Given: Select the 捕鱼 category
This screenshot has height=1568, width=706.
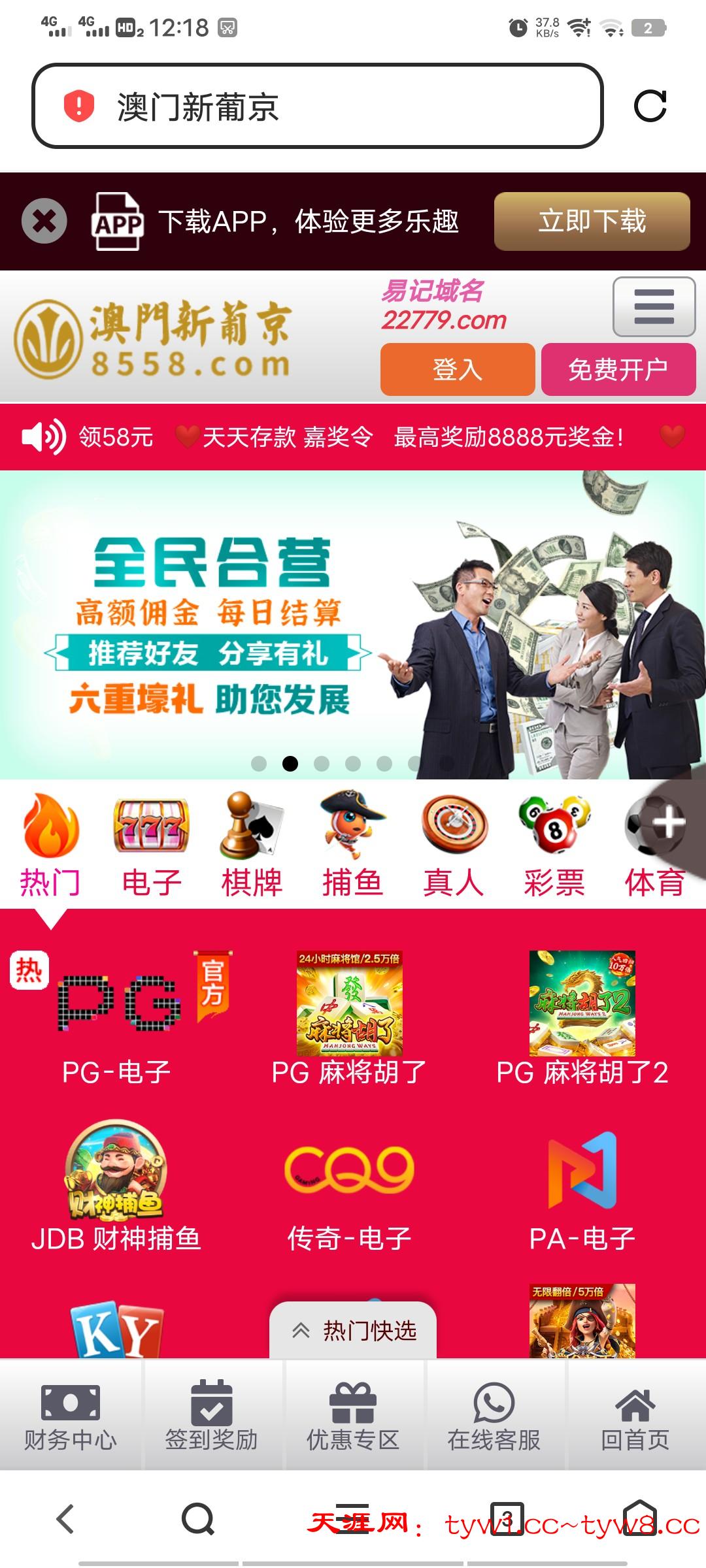Looking at the screenshot, I should (x=353, y=843).
